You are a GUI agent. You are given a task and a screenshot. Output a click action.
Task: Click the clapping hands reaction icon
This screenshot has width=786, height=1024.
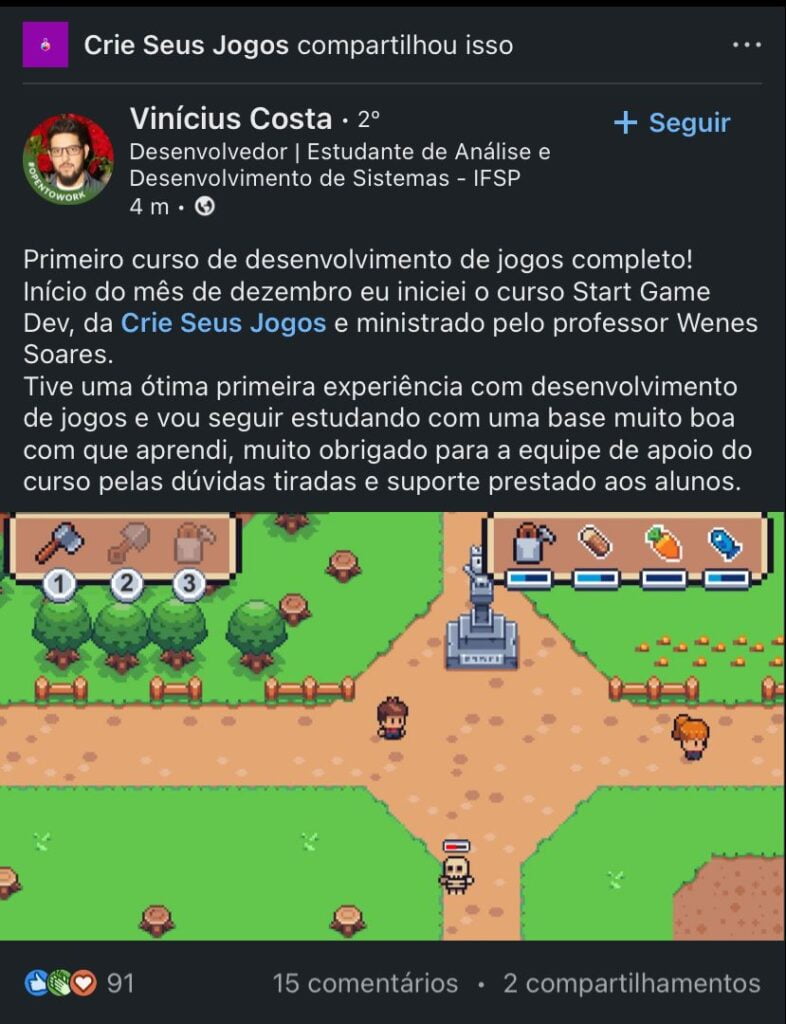click(x=61, y=984)
